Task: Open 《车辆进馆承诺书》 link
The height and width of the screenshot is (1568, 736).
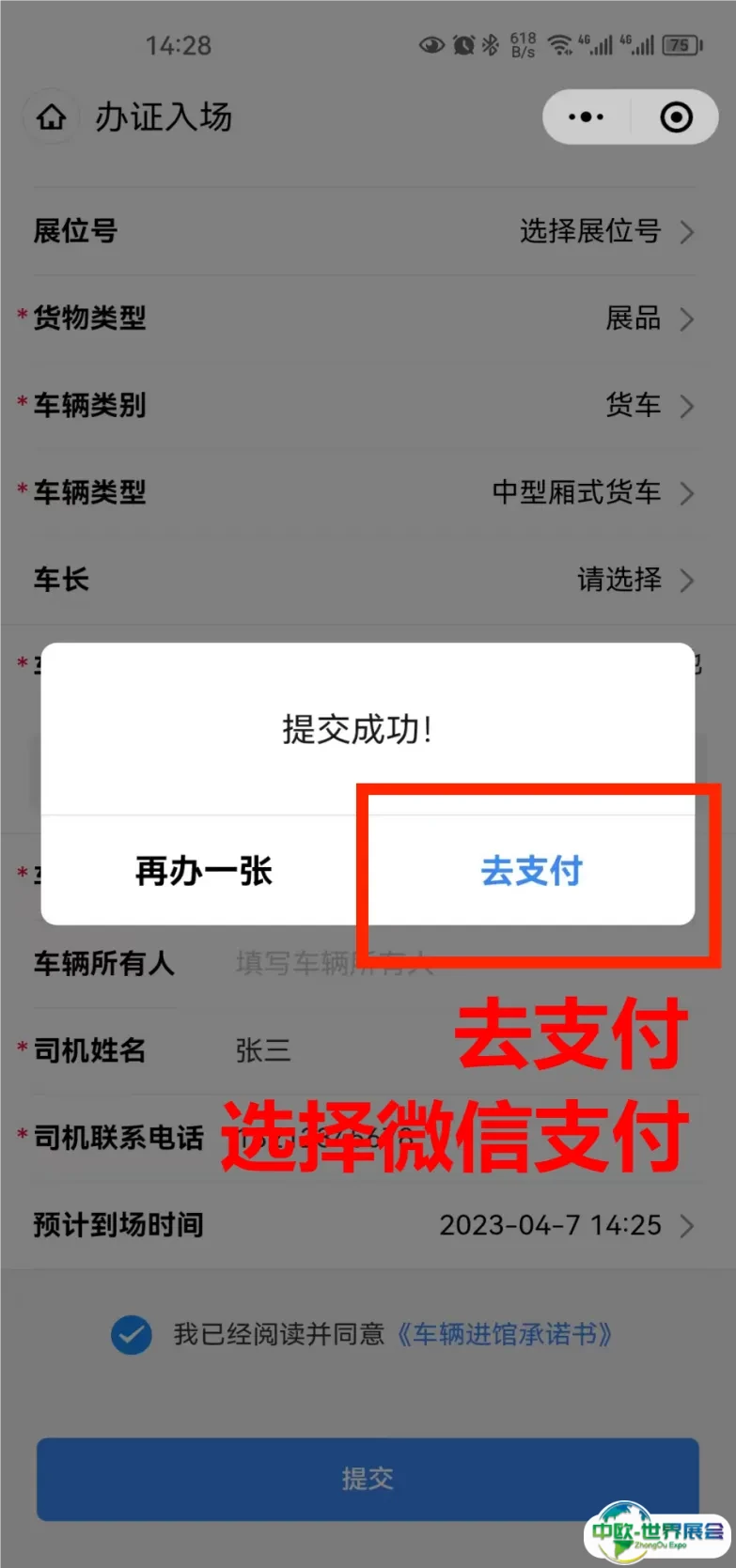Action: [x=506, y=1334]
